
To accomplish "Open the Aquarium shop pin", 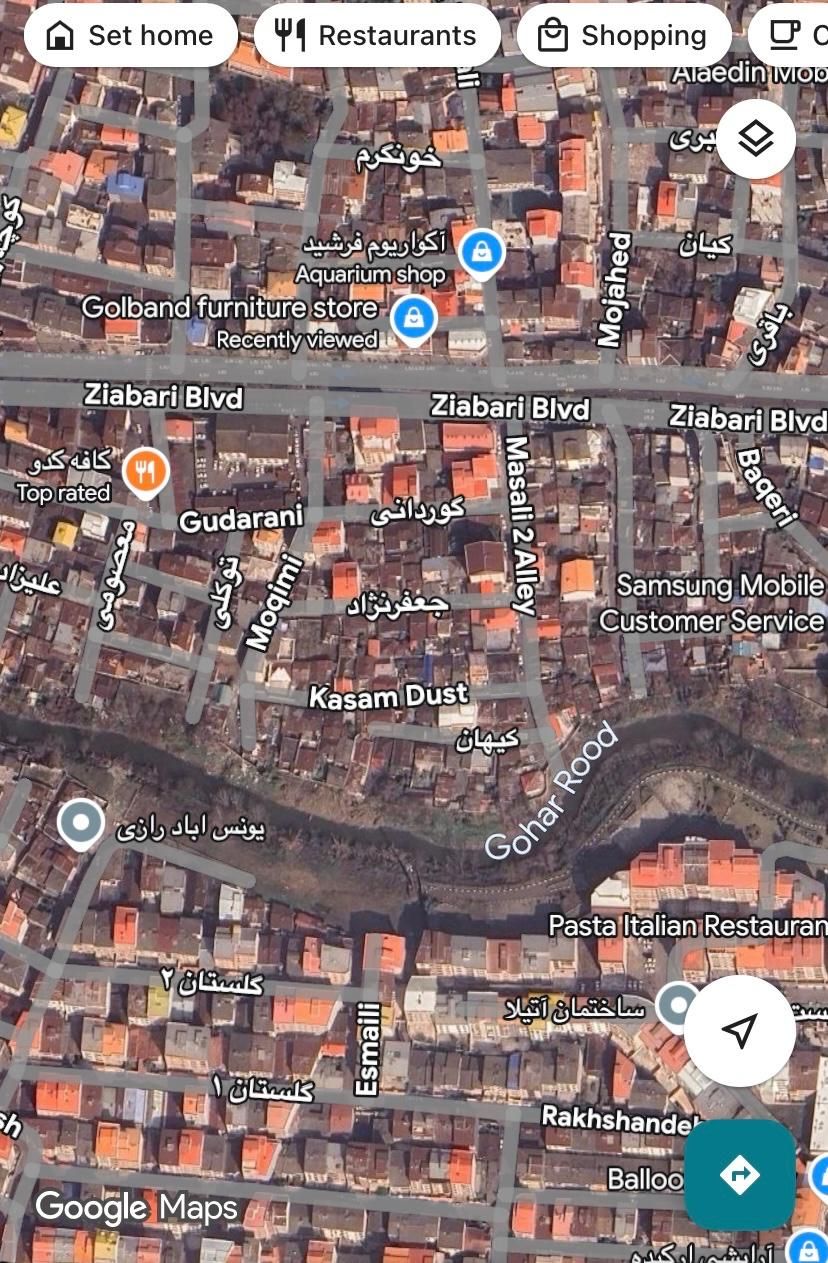I will 481,251.
